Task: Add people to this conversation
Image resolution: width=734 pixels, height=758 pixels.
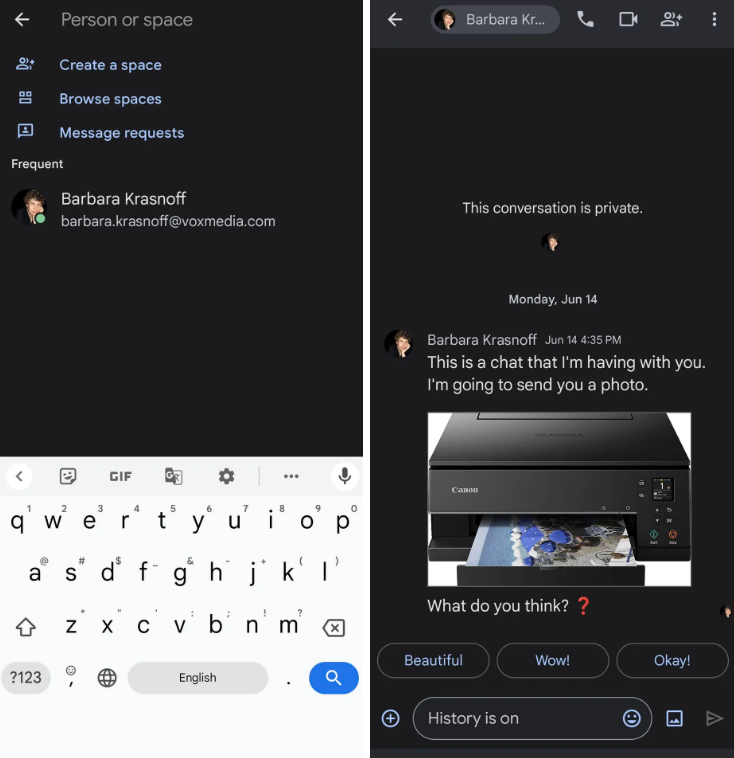Action: (671, 20)
